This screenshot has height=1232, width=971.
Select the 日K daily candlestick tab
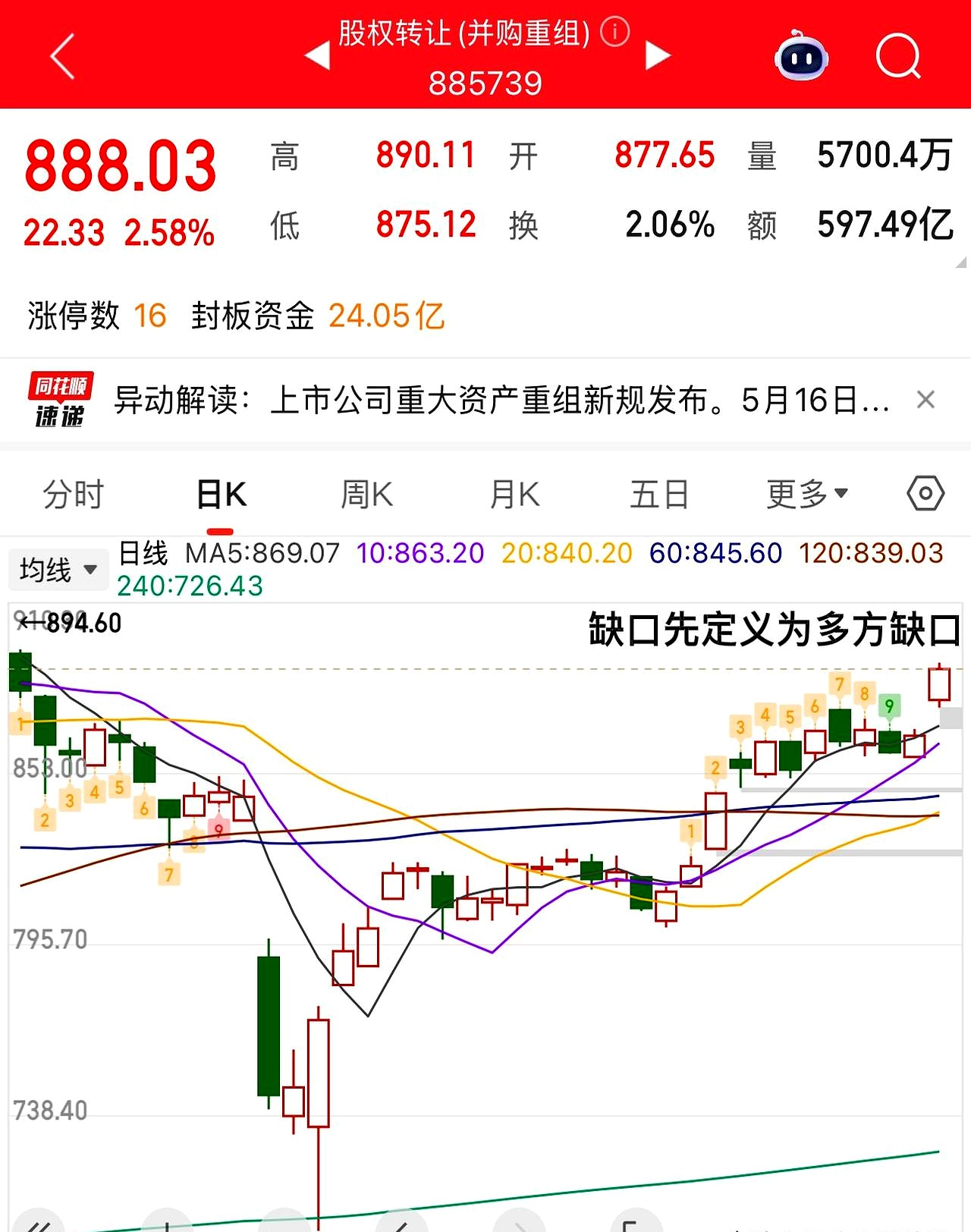(x=220, y=492)
